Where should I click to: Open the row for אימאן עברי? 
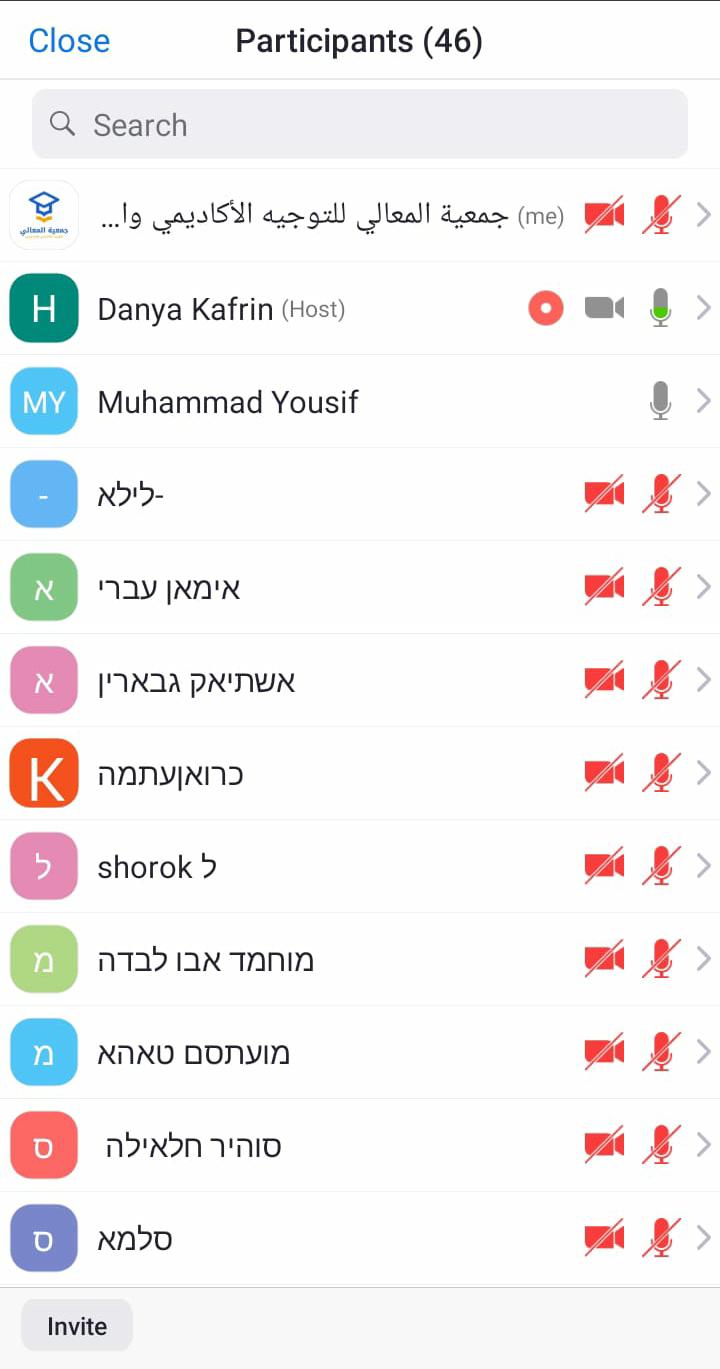[x=360, y=588]
